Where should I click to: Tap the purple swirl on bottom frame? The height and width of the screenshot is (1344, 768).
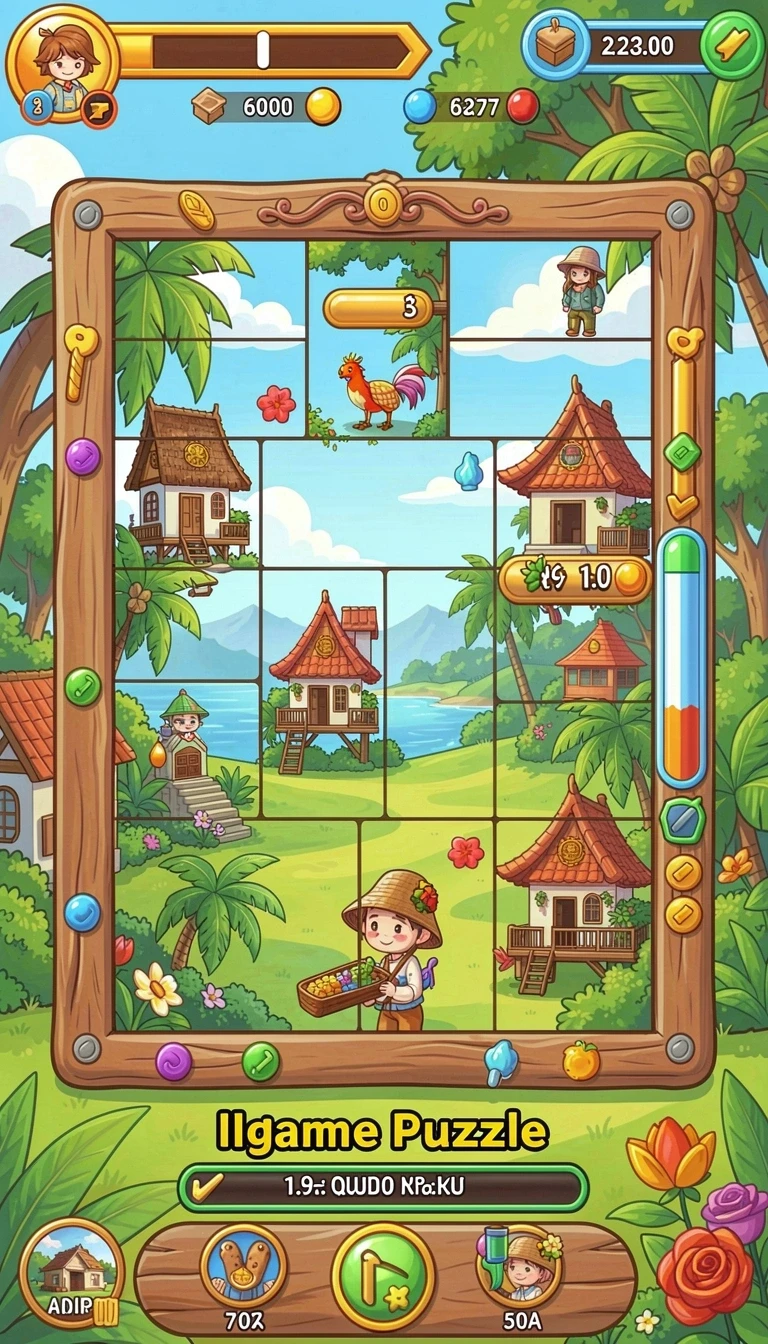tap(173, 1061)
